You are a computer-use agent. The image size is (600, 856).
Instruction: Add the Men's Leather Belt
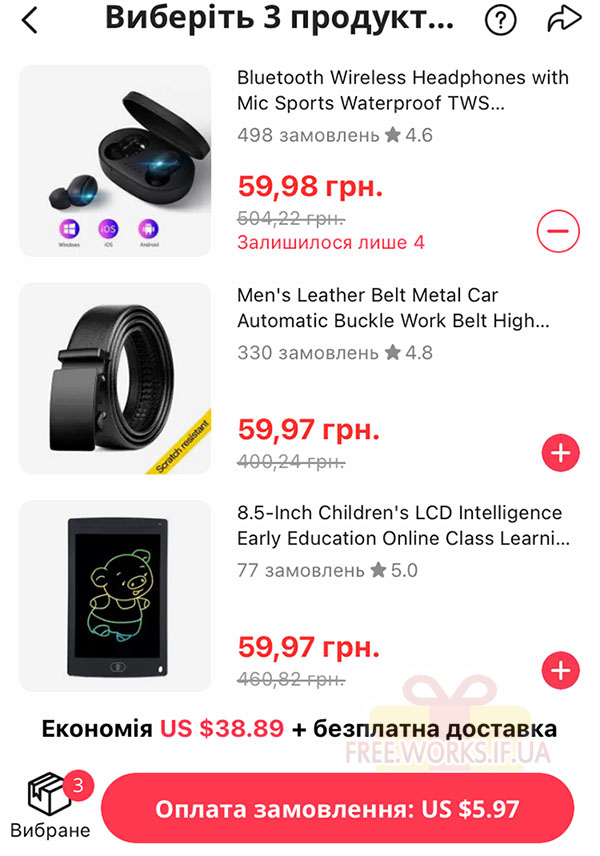[x=560, y=453]
